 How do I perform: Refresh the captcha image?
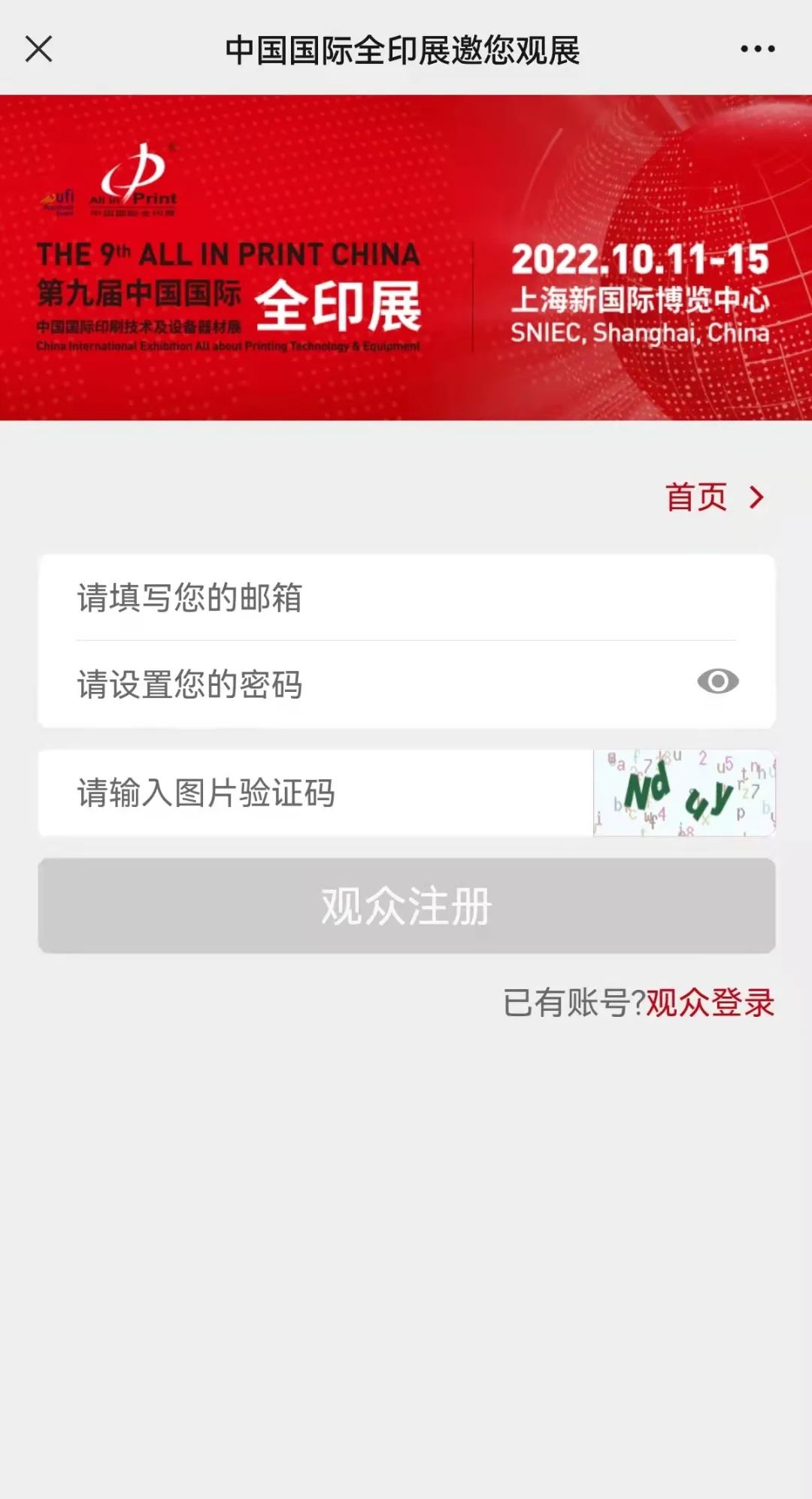point(683,793)
